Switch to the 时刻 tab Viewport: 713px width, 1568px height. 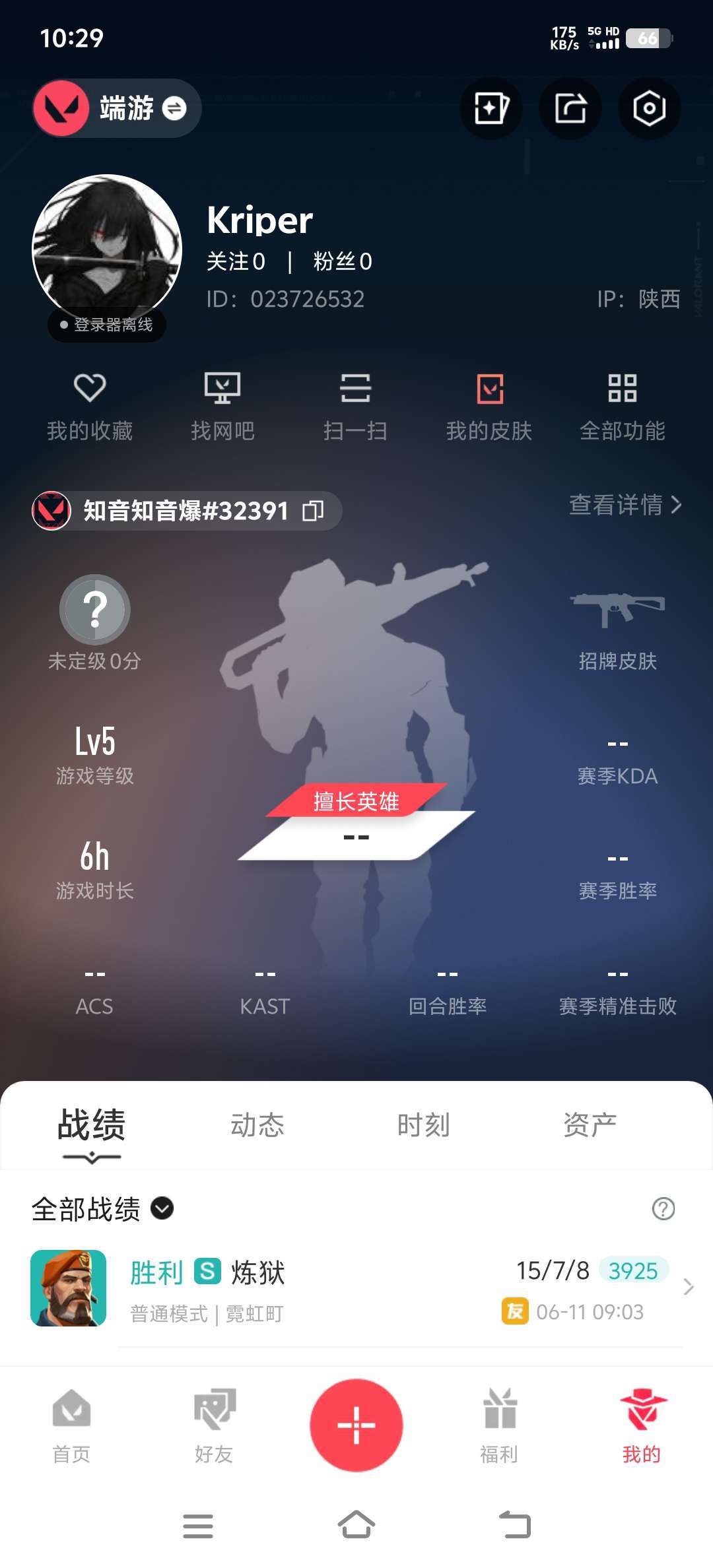click(x=423, y=1125)
